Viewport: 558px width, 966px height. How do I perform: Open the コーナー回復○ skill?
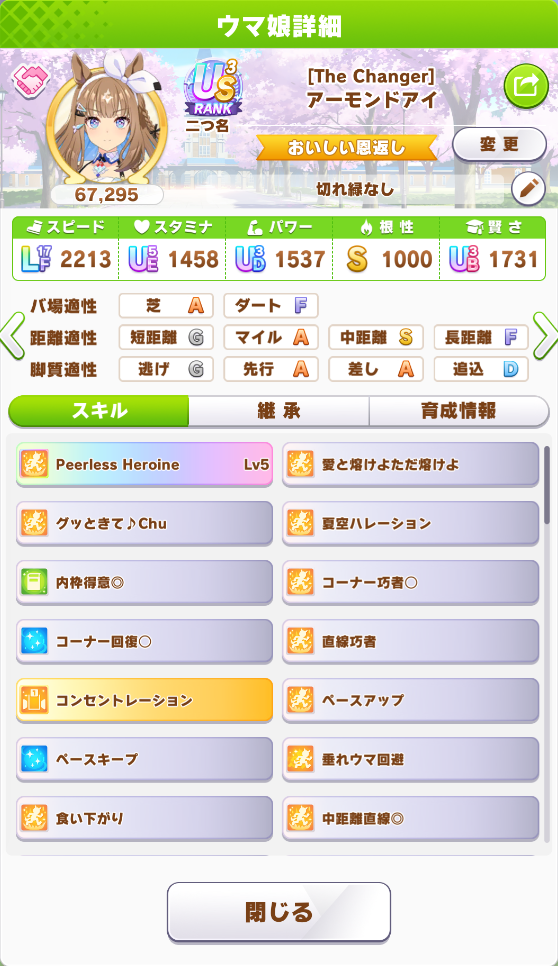tap(144, 641)
